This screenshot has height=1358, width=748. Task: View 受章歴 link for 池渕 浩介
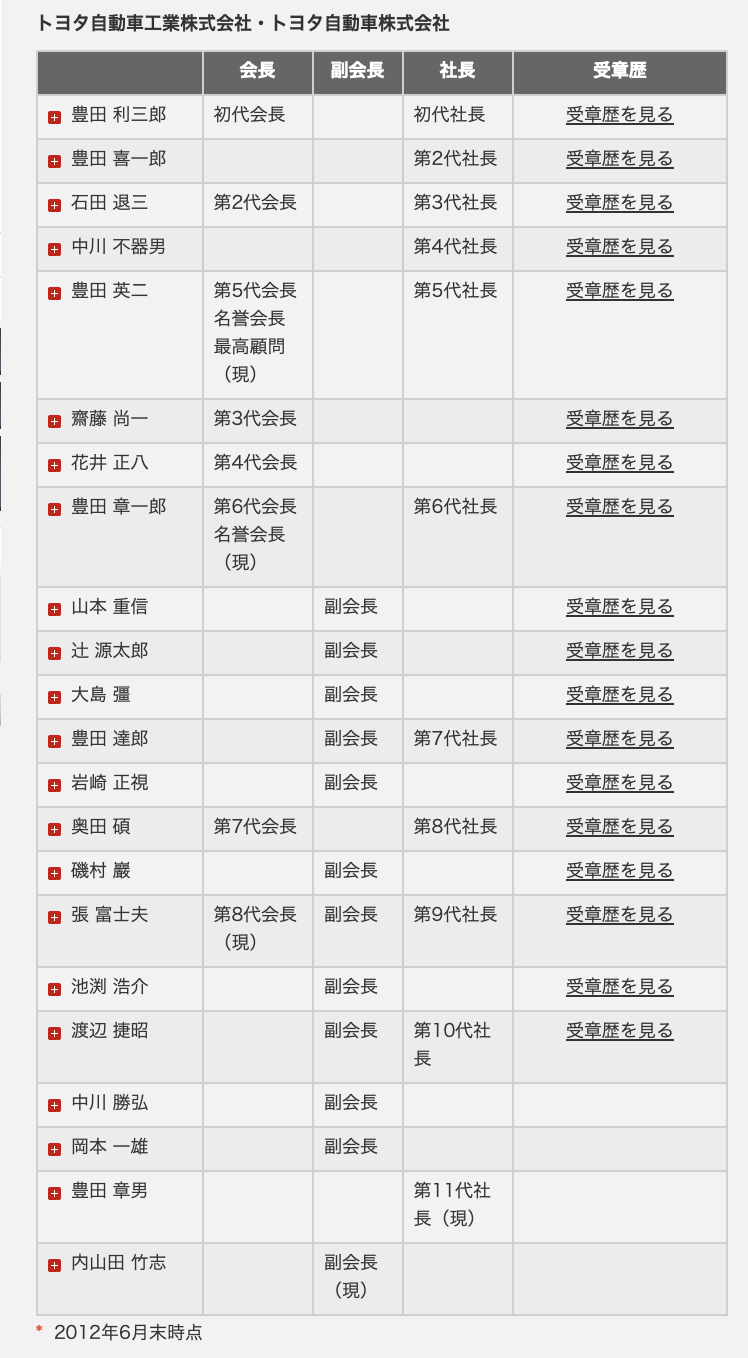(x=620, y=987)
